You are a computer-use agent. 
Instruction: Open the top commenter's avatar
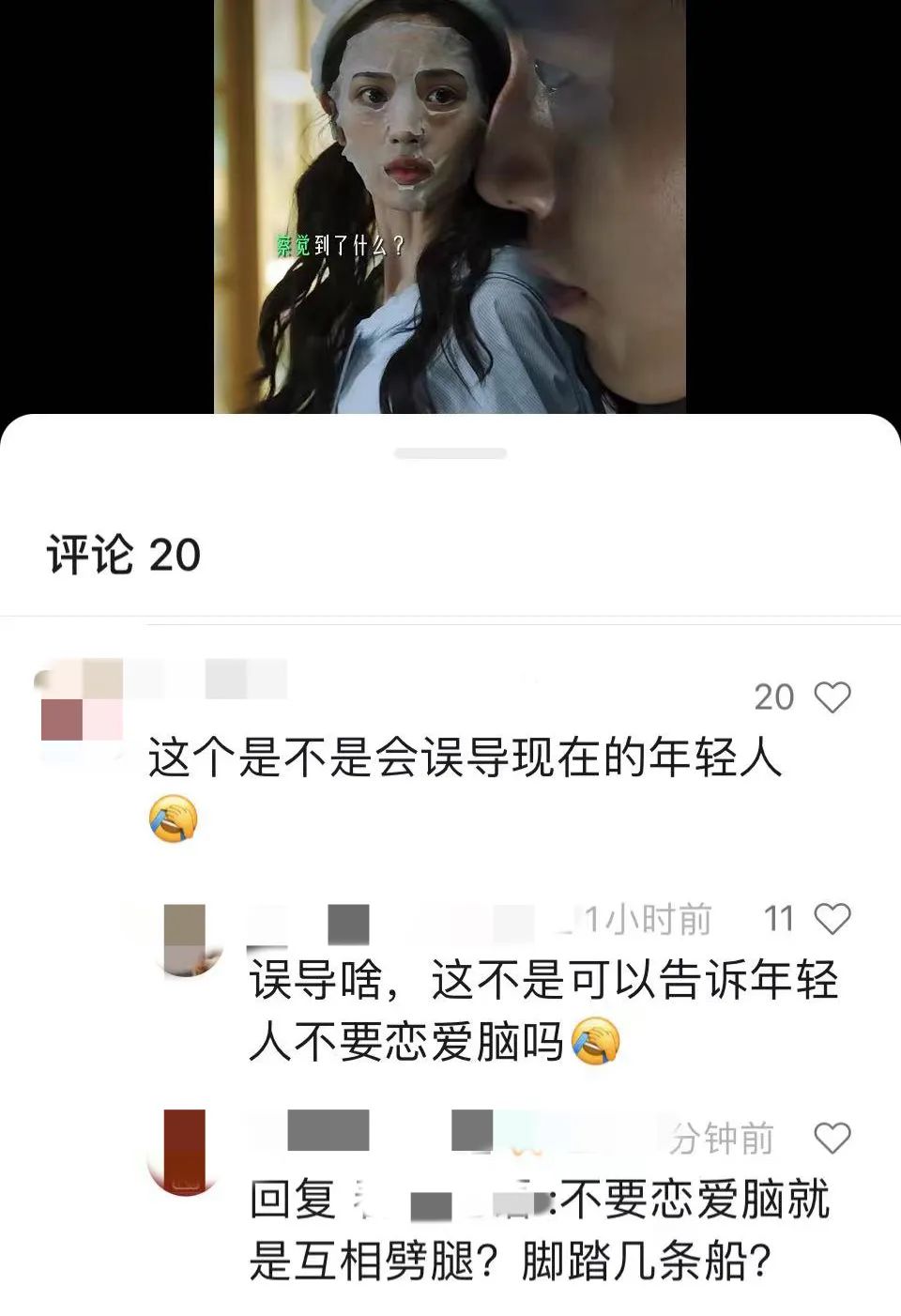click(x=82, y=704)
